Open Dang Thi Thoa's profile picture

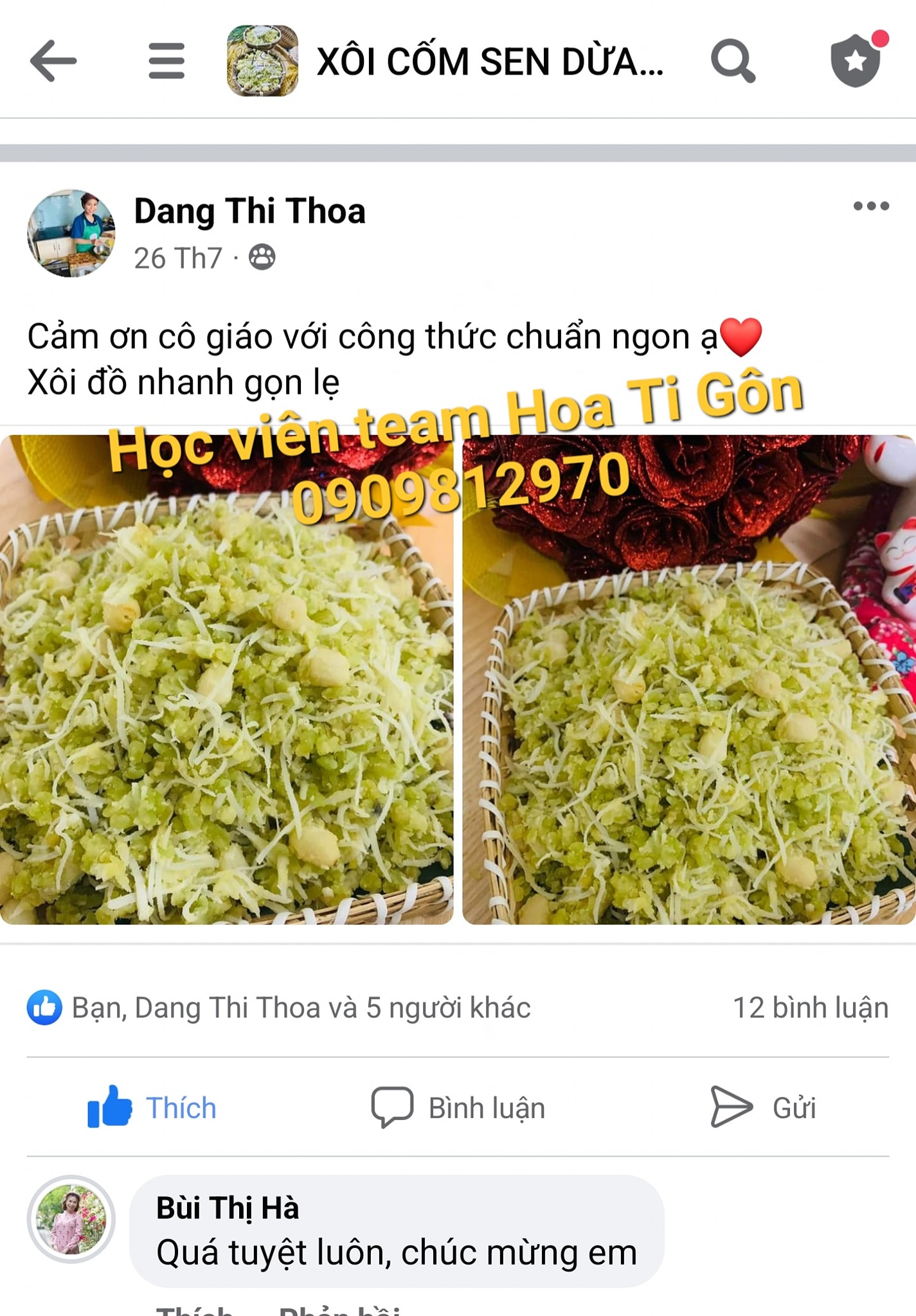click(x=71, y=233)
